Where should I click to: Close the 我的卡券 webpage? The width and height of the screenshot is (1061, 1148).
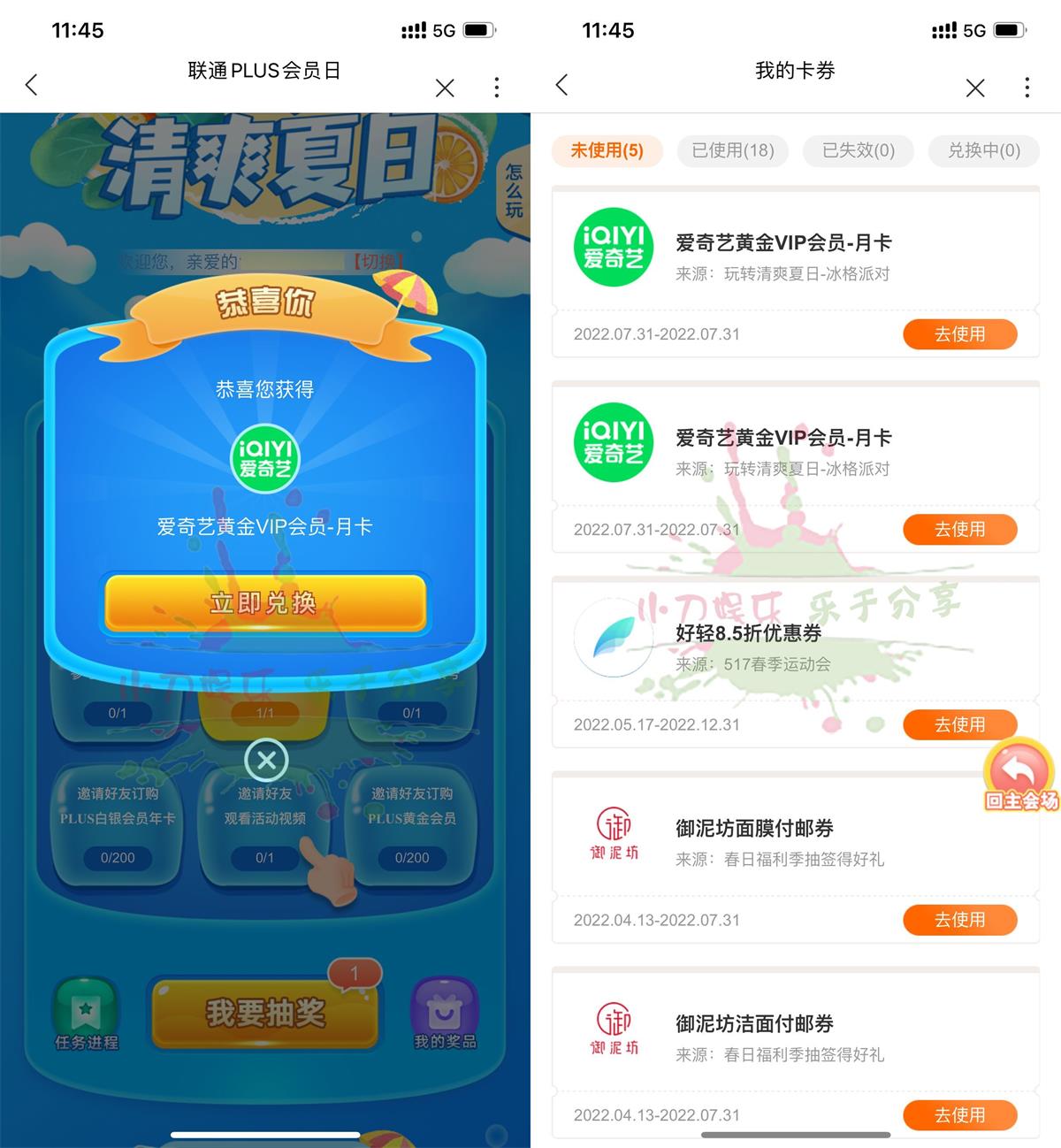[x=975, y=88]
